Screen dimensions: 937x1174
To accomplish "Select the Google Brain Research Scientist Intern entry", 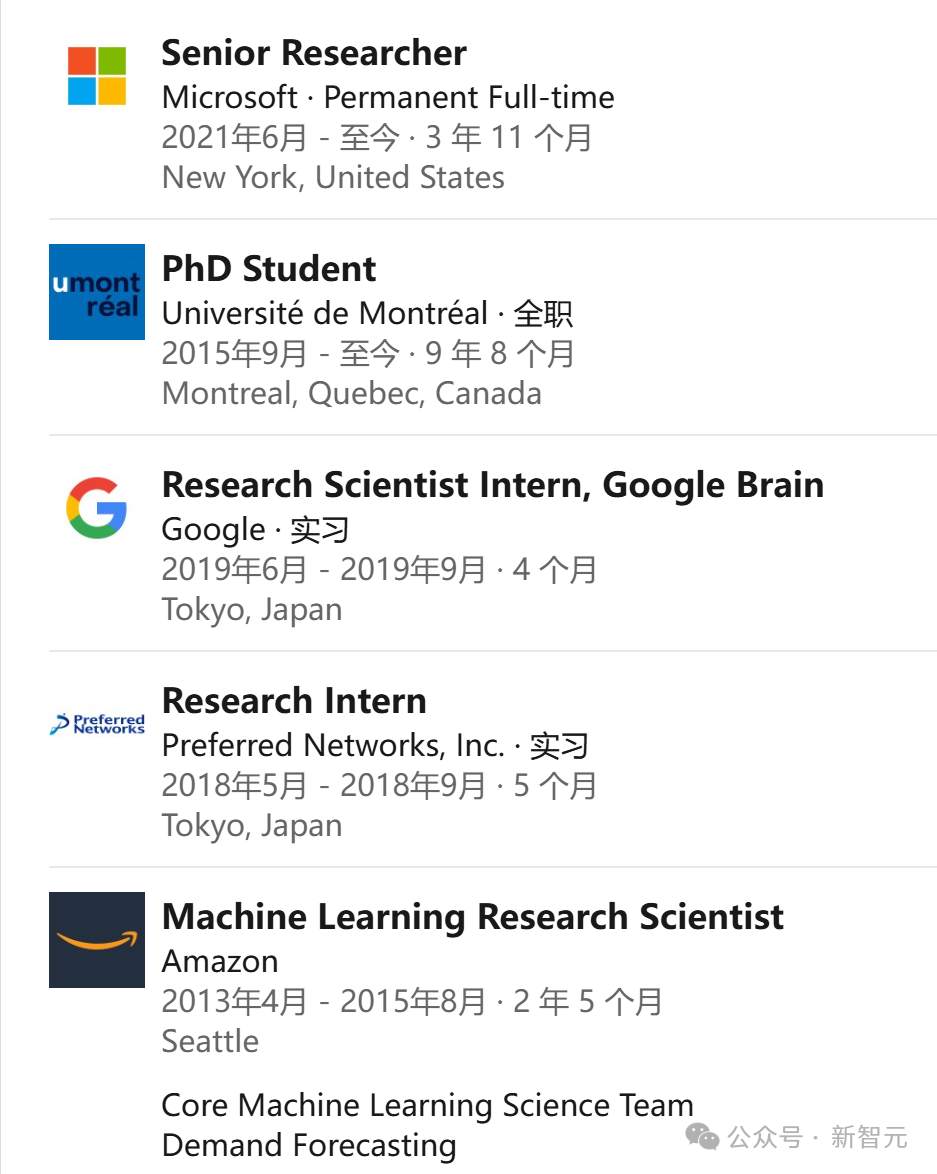I will (x=492, y=485).
